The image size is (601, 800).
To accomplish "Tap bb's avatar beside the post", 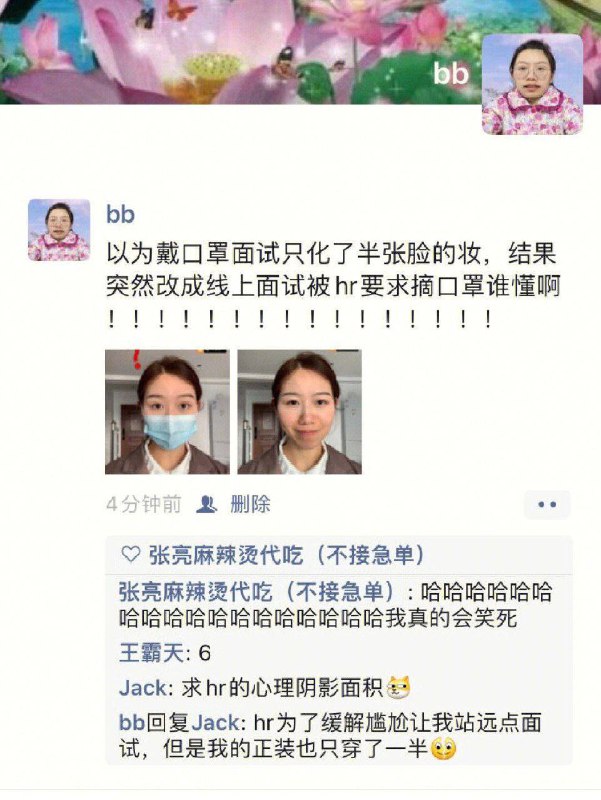I will coord(59,230).
